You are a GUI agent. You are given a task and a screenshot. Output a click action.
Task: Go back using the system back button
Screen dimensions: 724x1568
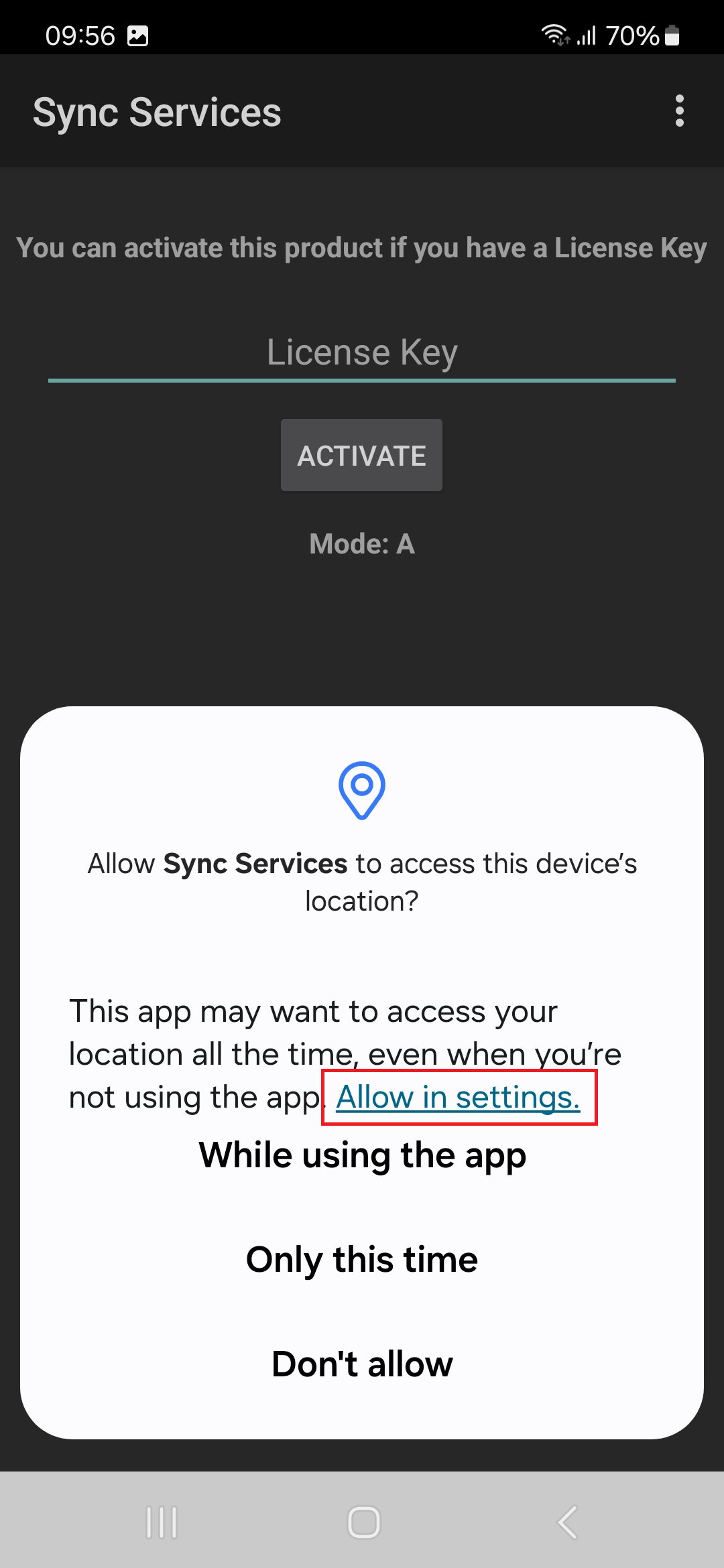pos(567,1522)
